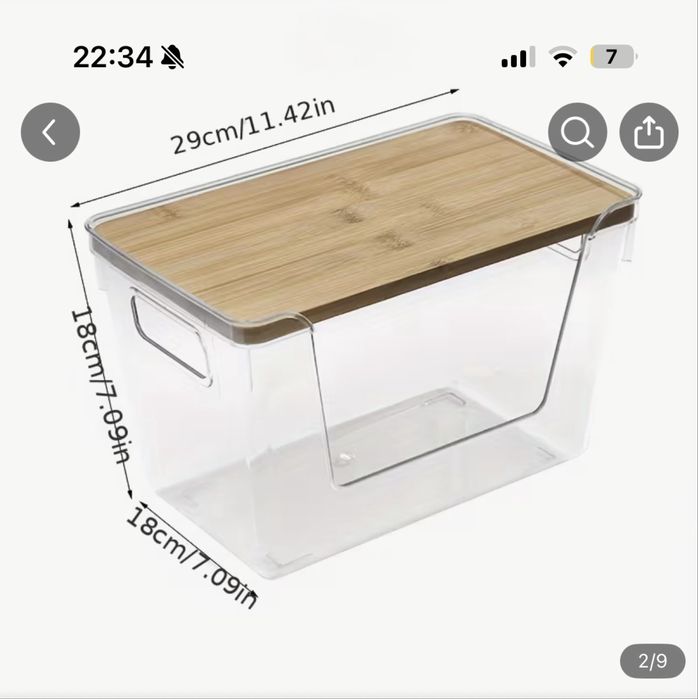Open the storage box product image
The image size is (698, 699).
coord(360,360)
